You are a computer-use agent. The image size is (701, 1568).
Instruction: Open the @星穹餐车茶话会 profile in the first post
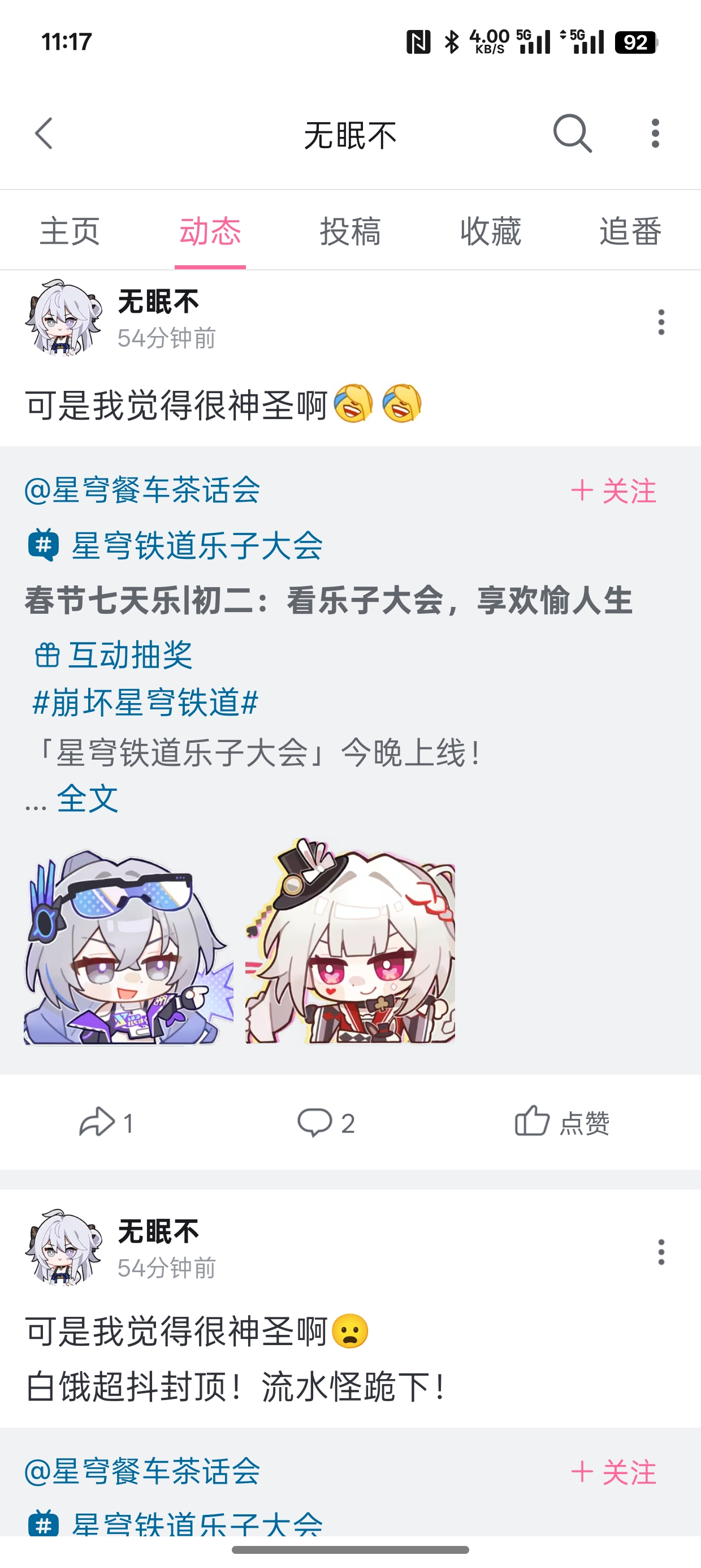pos(142,490)
